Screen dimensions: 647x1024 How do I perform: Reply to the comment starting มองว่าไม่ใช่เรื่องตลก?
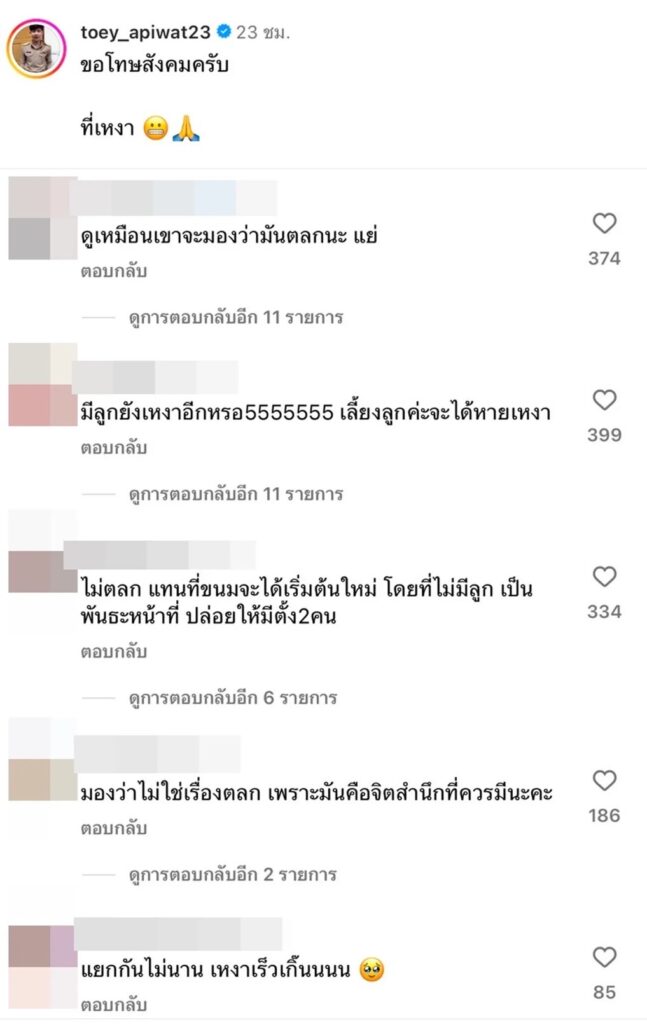pyautogui.click(x=113, y=829)
